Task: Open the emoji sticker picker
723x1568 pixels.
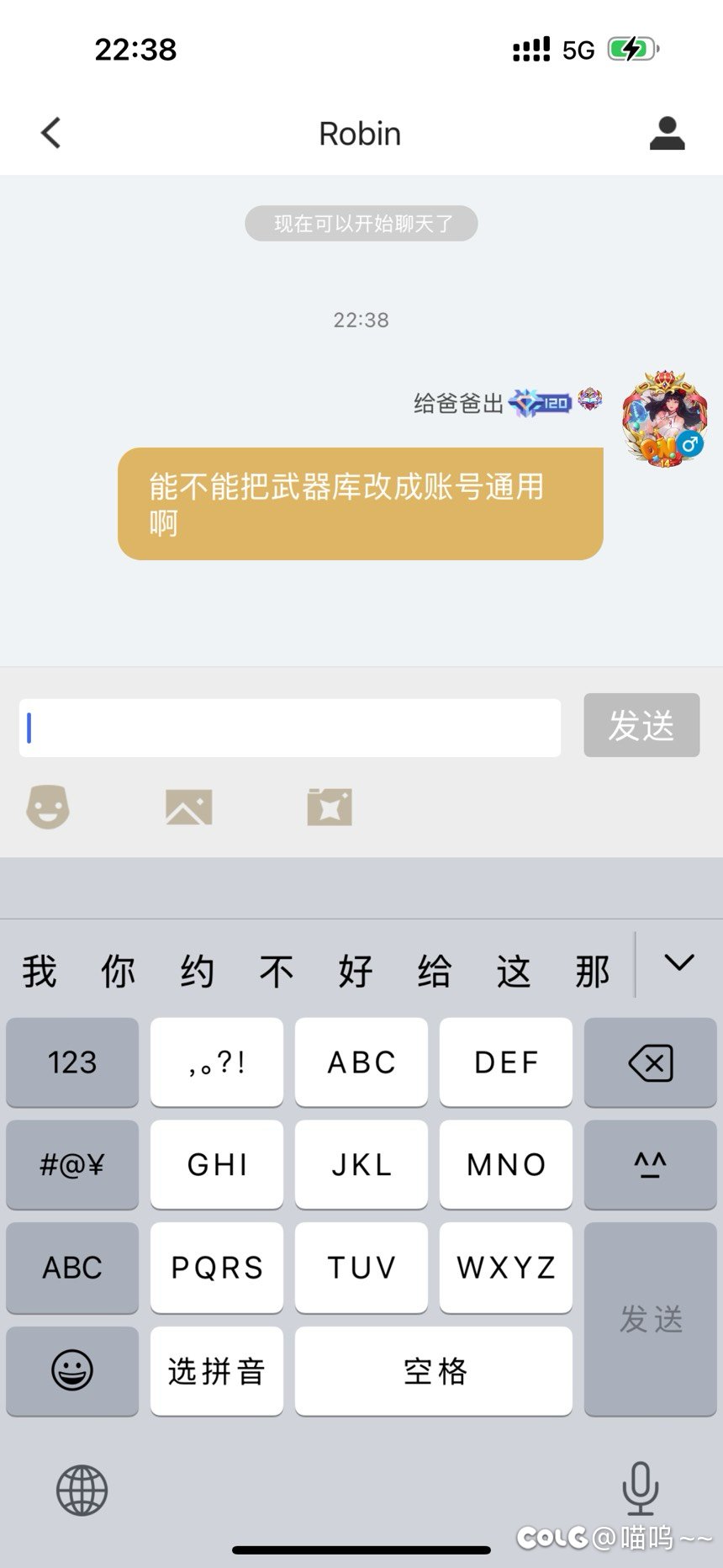Action: coord(48,807)
